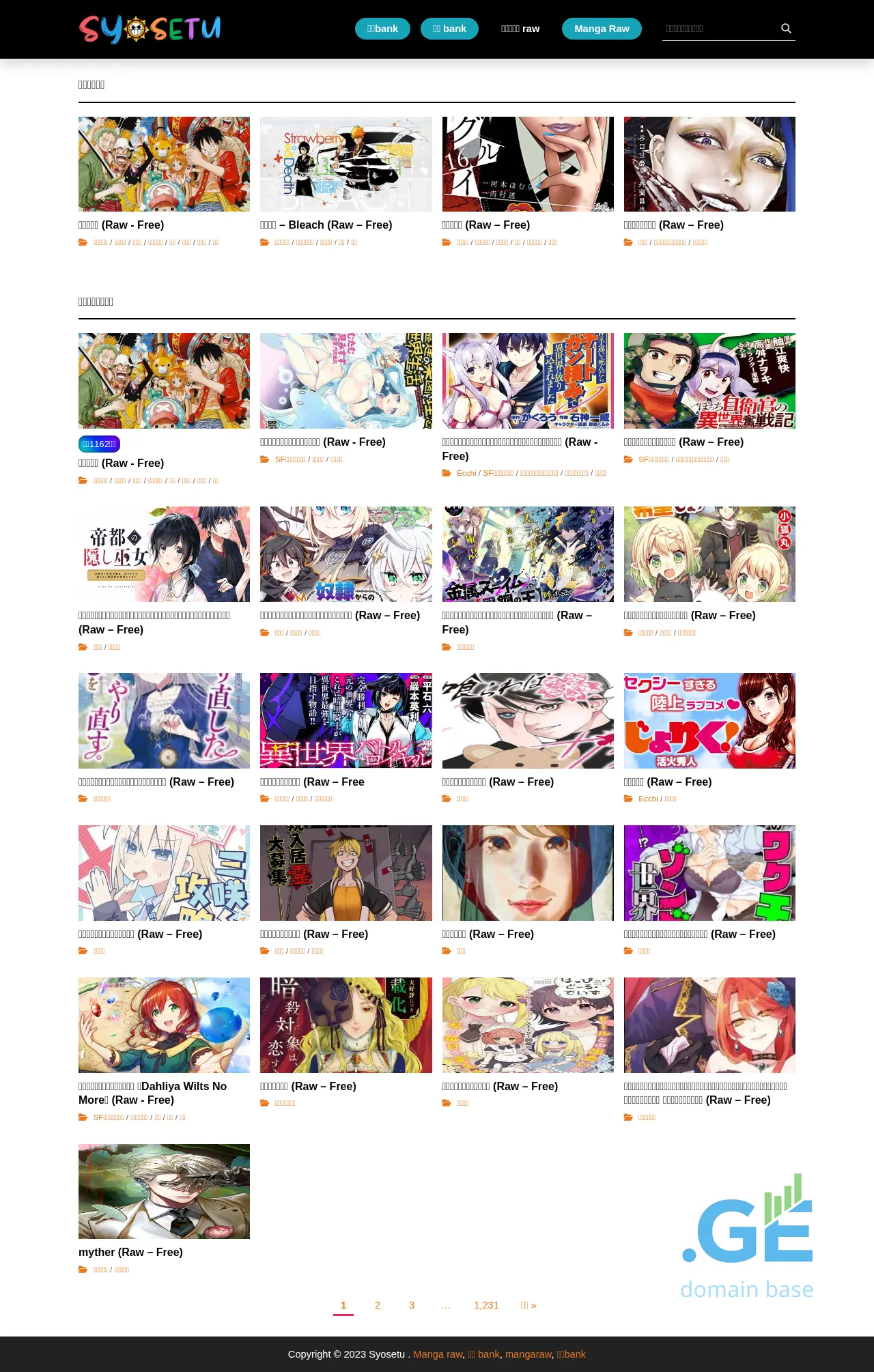Open the Bleach (Raw – Free) card

pos(326,225)
